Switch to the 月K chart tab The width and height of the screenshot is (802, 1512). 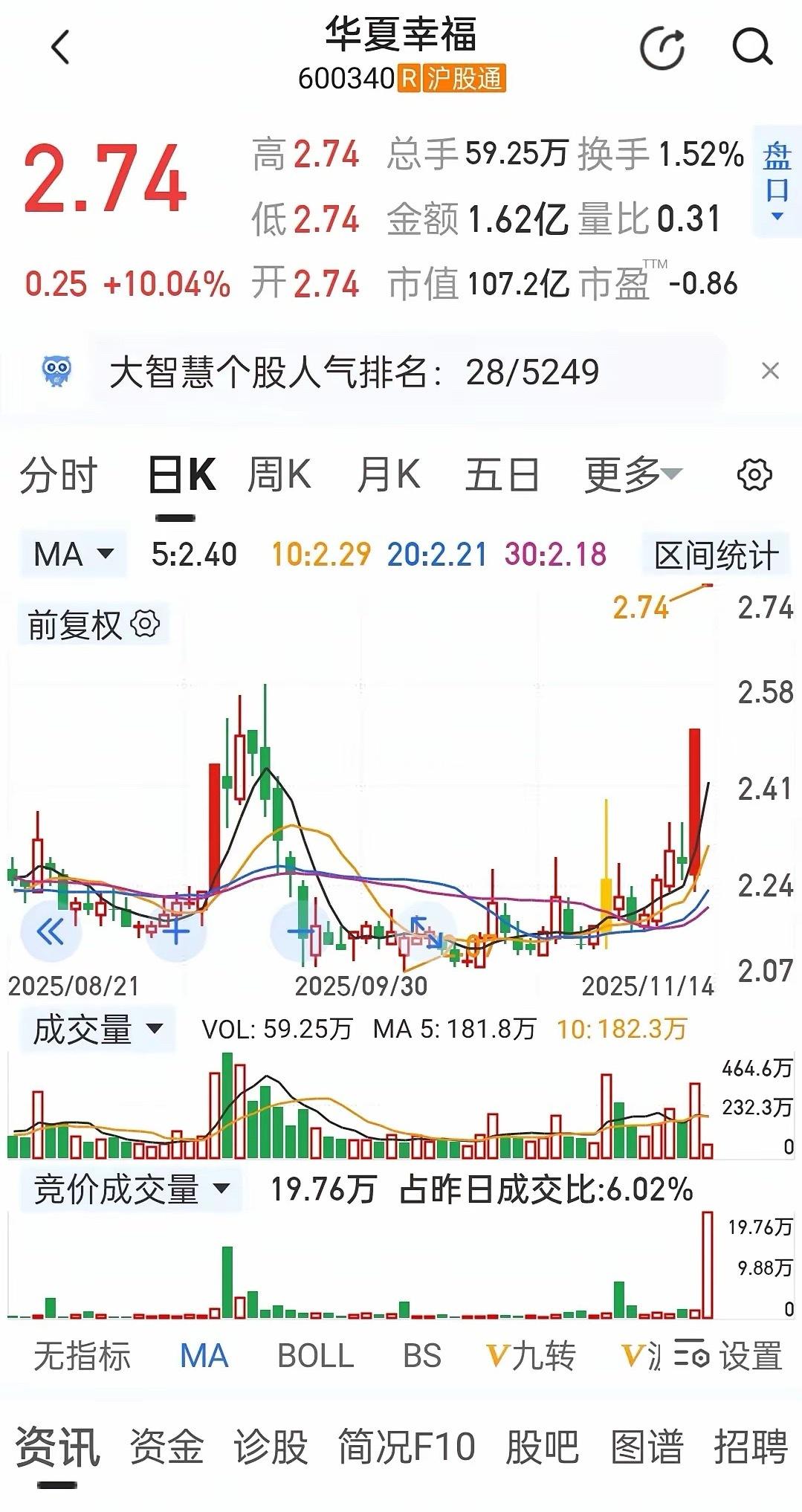[388, 475]
